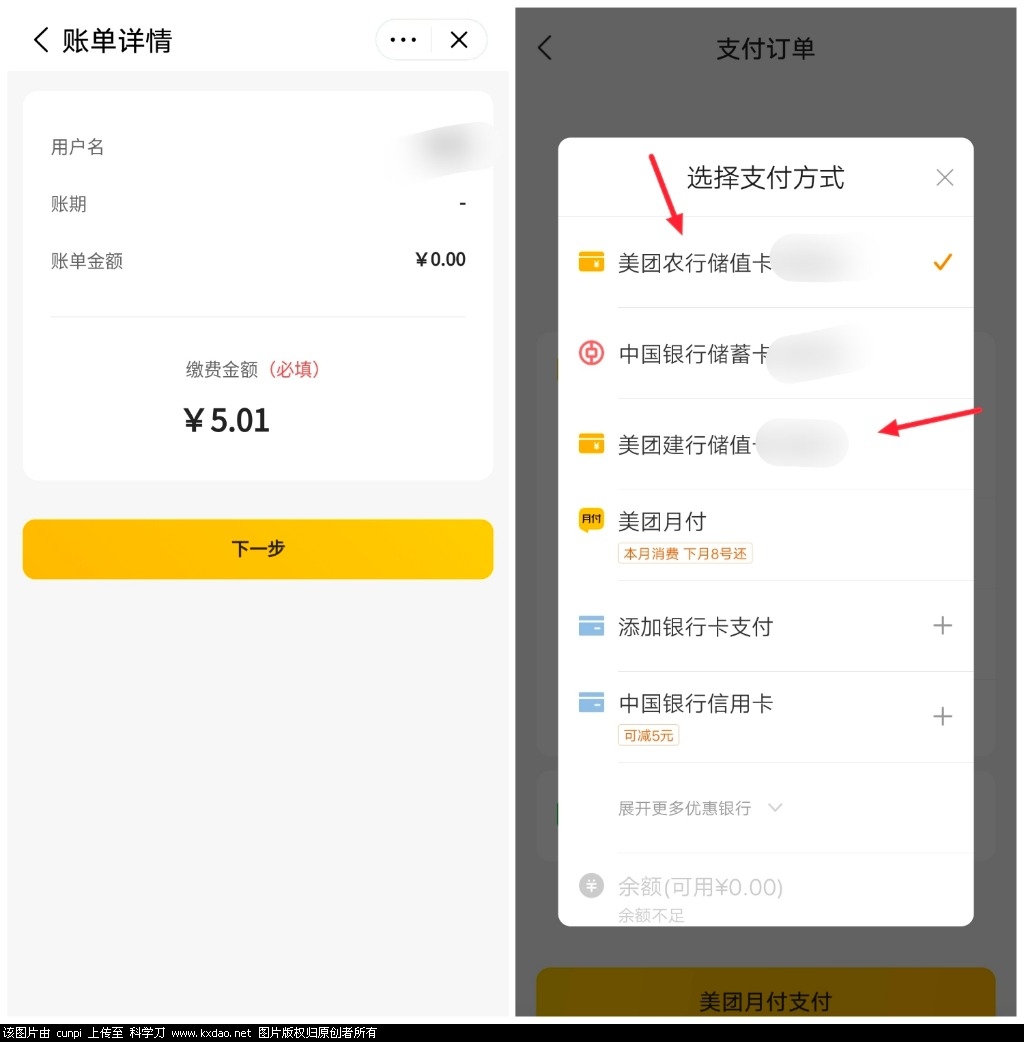The height and width of the screenshot is (1042, 1024).
Task: Go back from the 支付订单 page
Action: click(545, 48)
